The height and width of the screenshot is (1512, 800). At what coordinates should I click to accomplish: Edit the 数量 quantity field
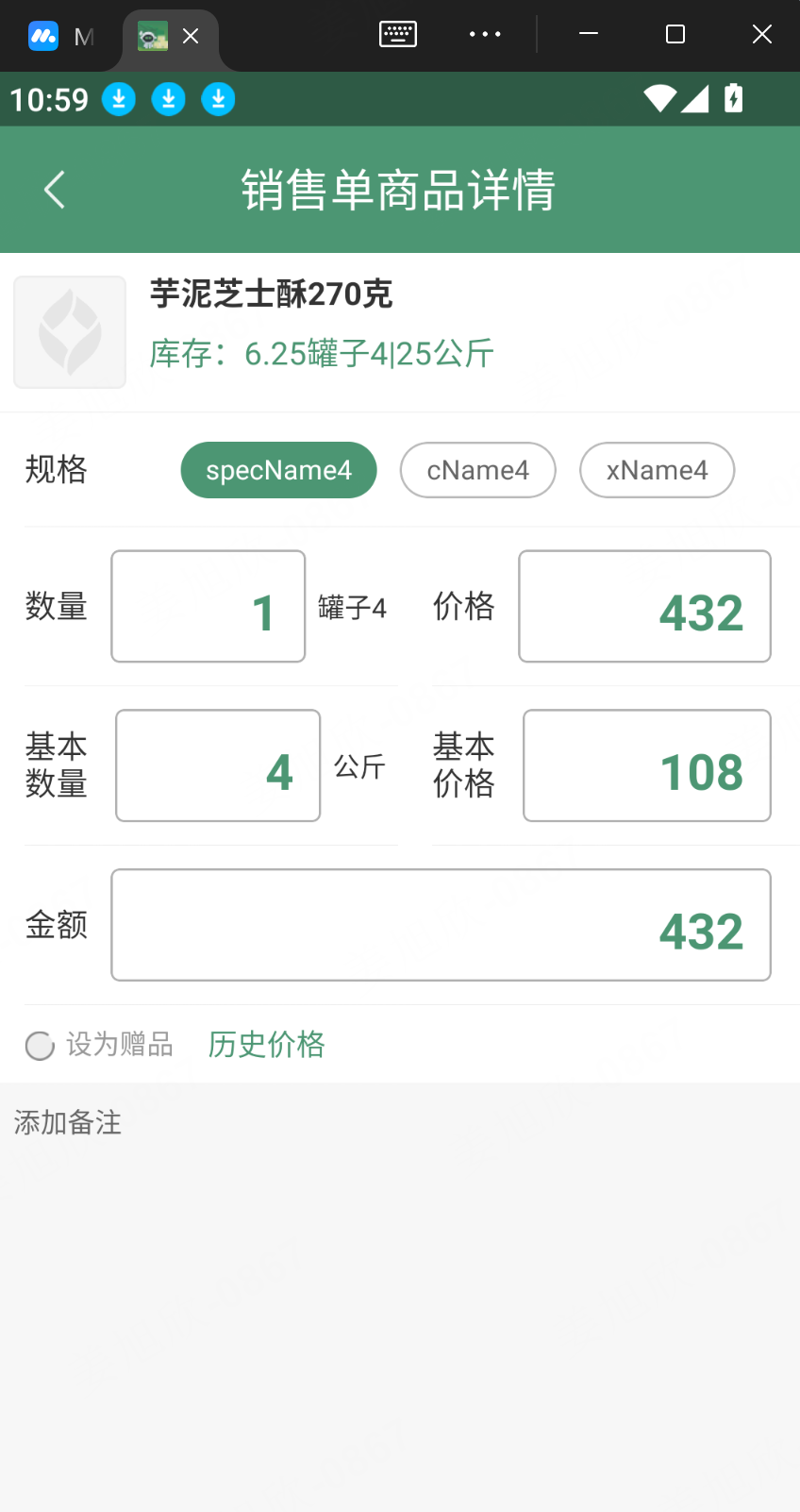[208, 606]
